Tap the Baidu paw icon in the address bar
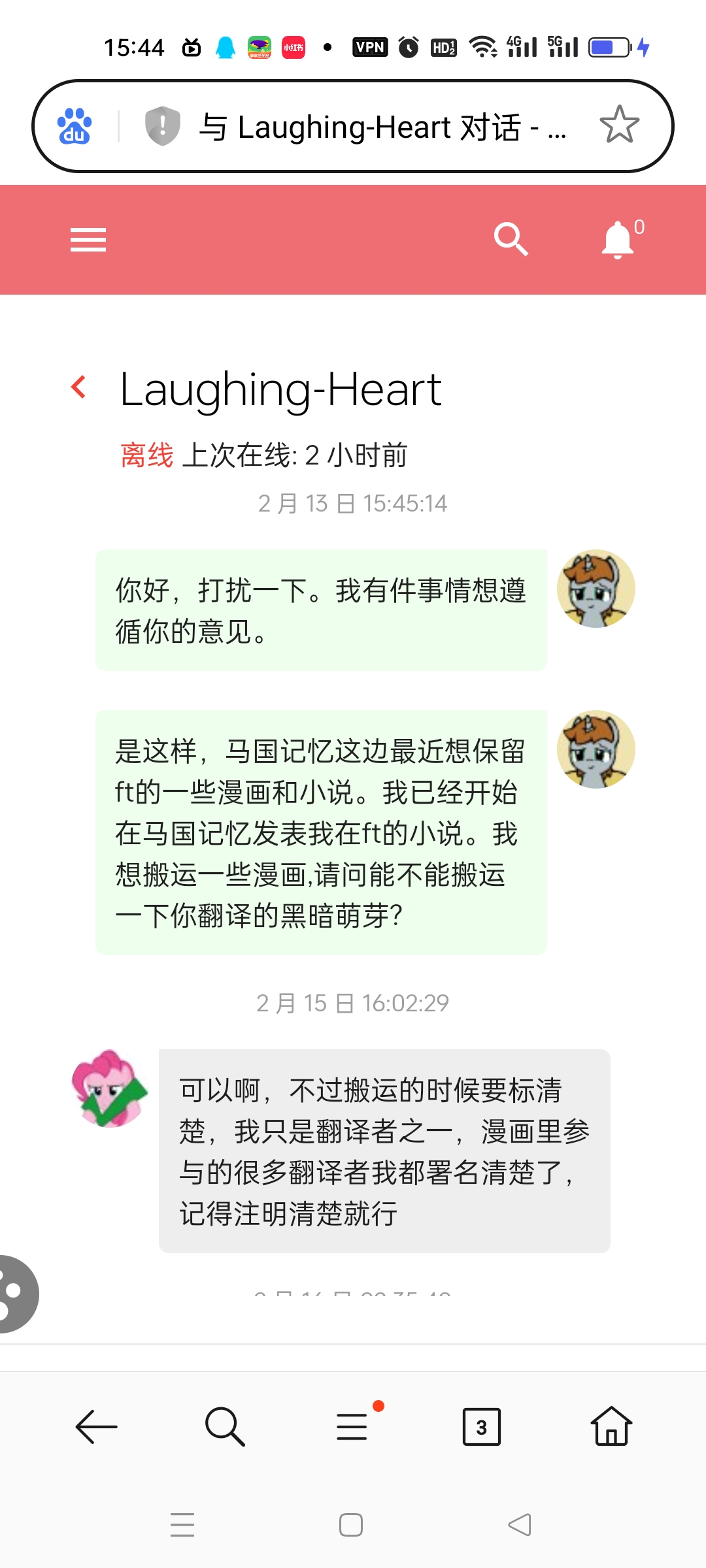 tap(75, 125)
